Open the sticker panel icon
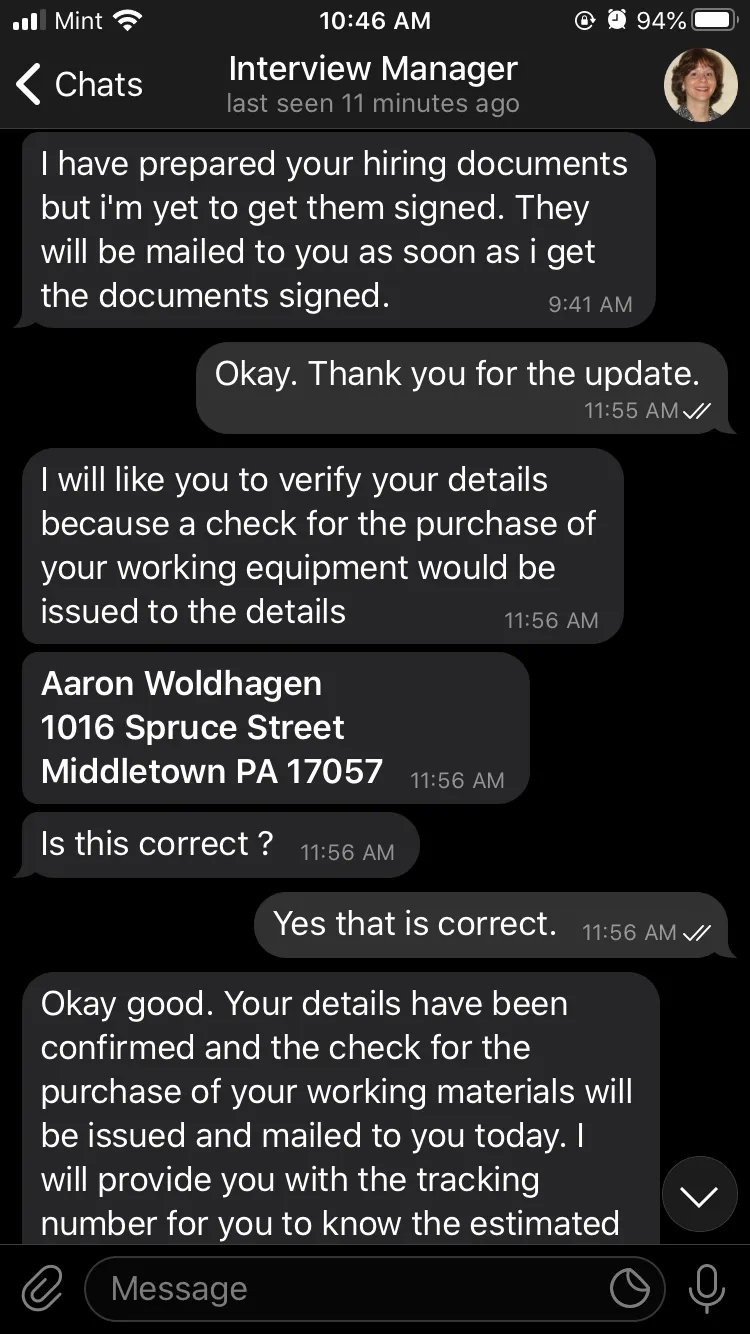The height and width of the screenshot is (1334, 750). tap(630, 1289)
